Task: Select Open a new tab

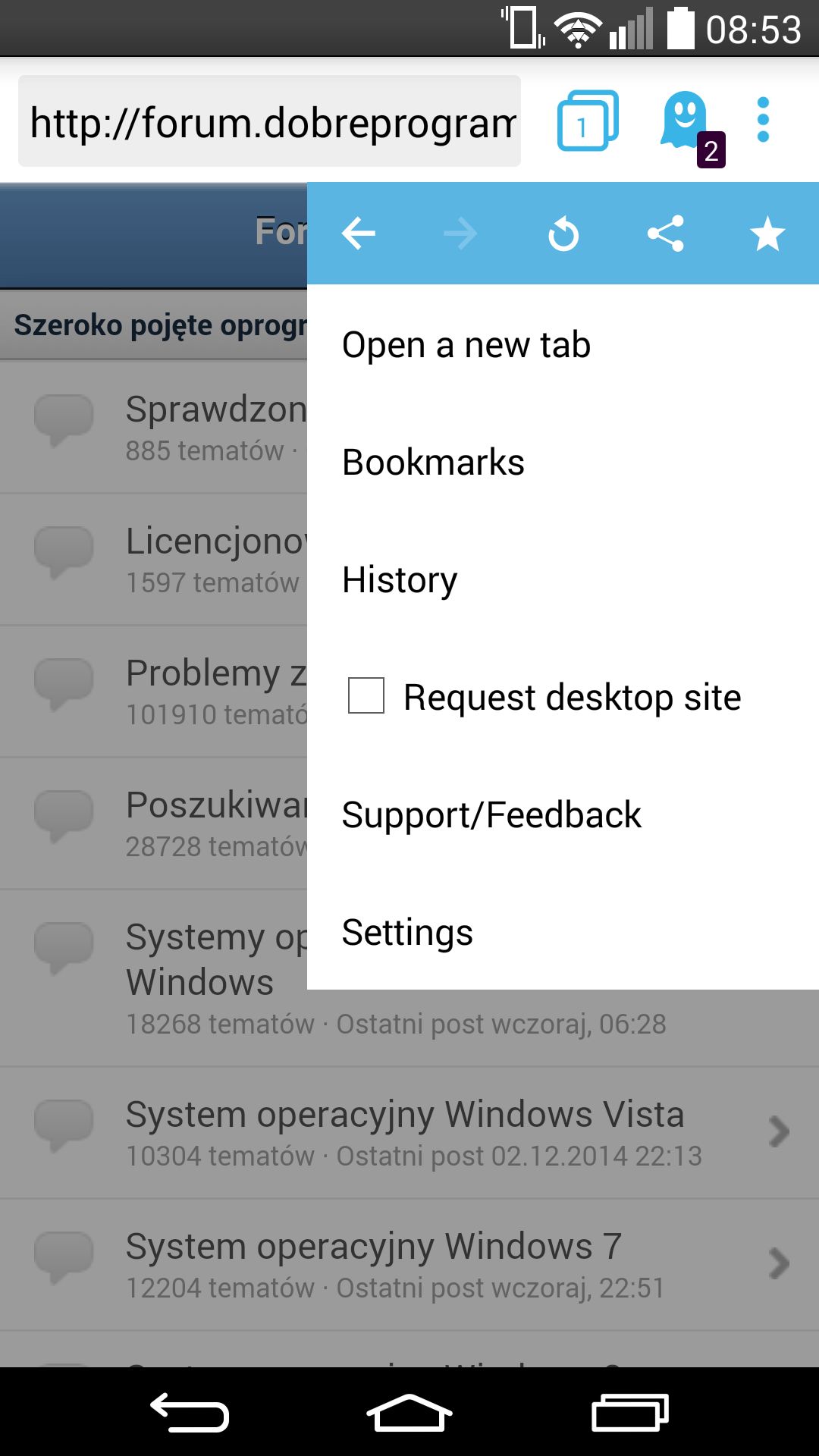Action: coord(563,344)
